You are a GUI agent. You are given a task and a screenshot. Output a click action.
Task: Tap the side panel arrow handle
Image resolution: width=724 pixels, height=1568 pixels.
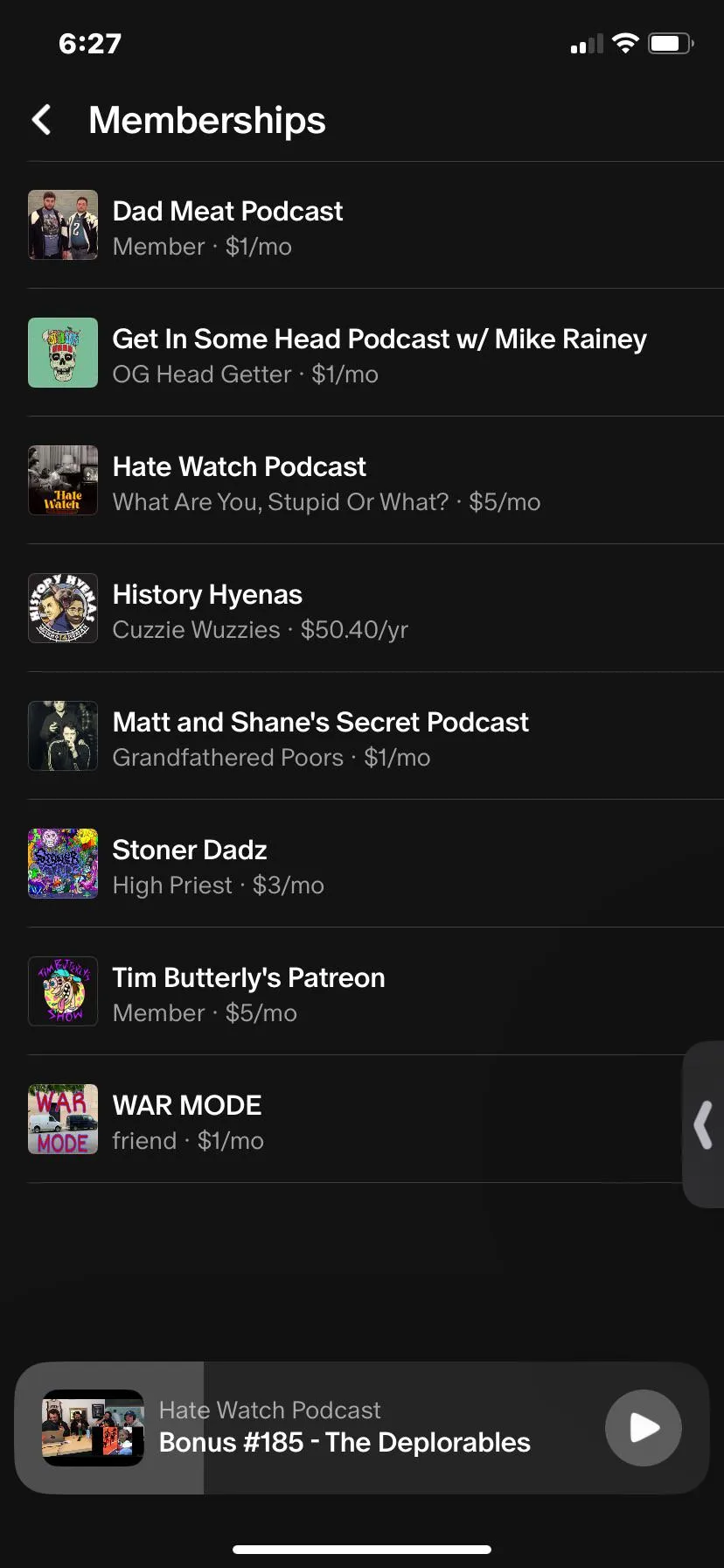click(x=703, y=1124)
